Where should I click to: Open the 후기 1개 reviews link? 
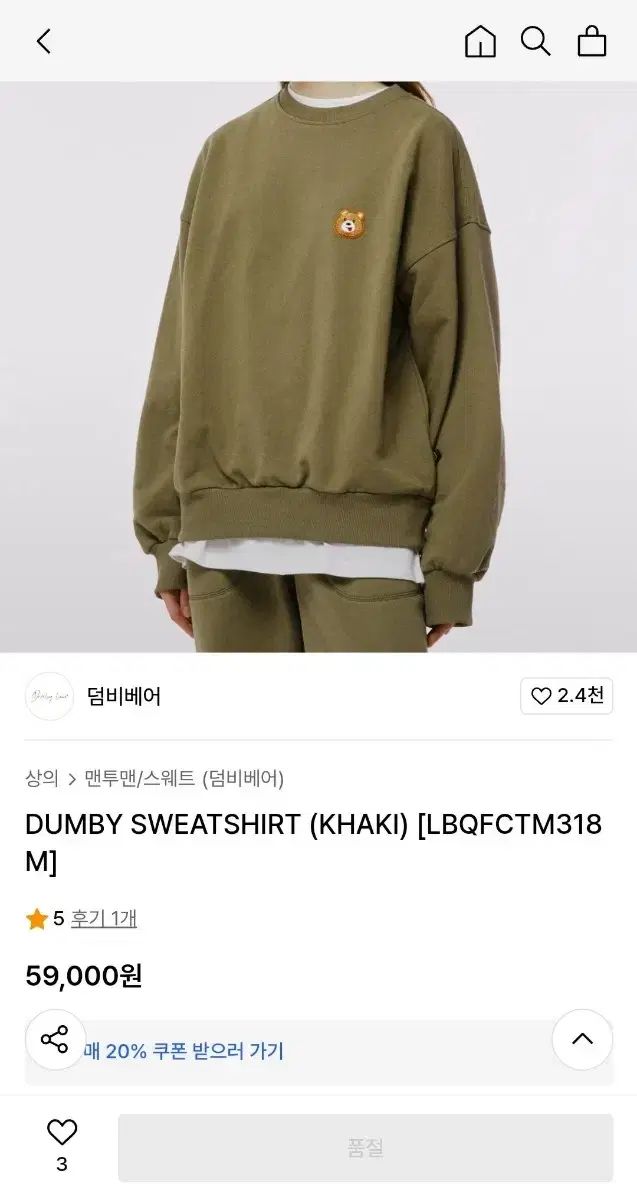[x=104, y=918]
